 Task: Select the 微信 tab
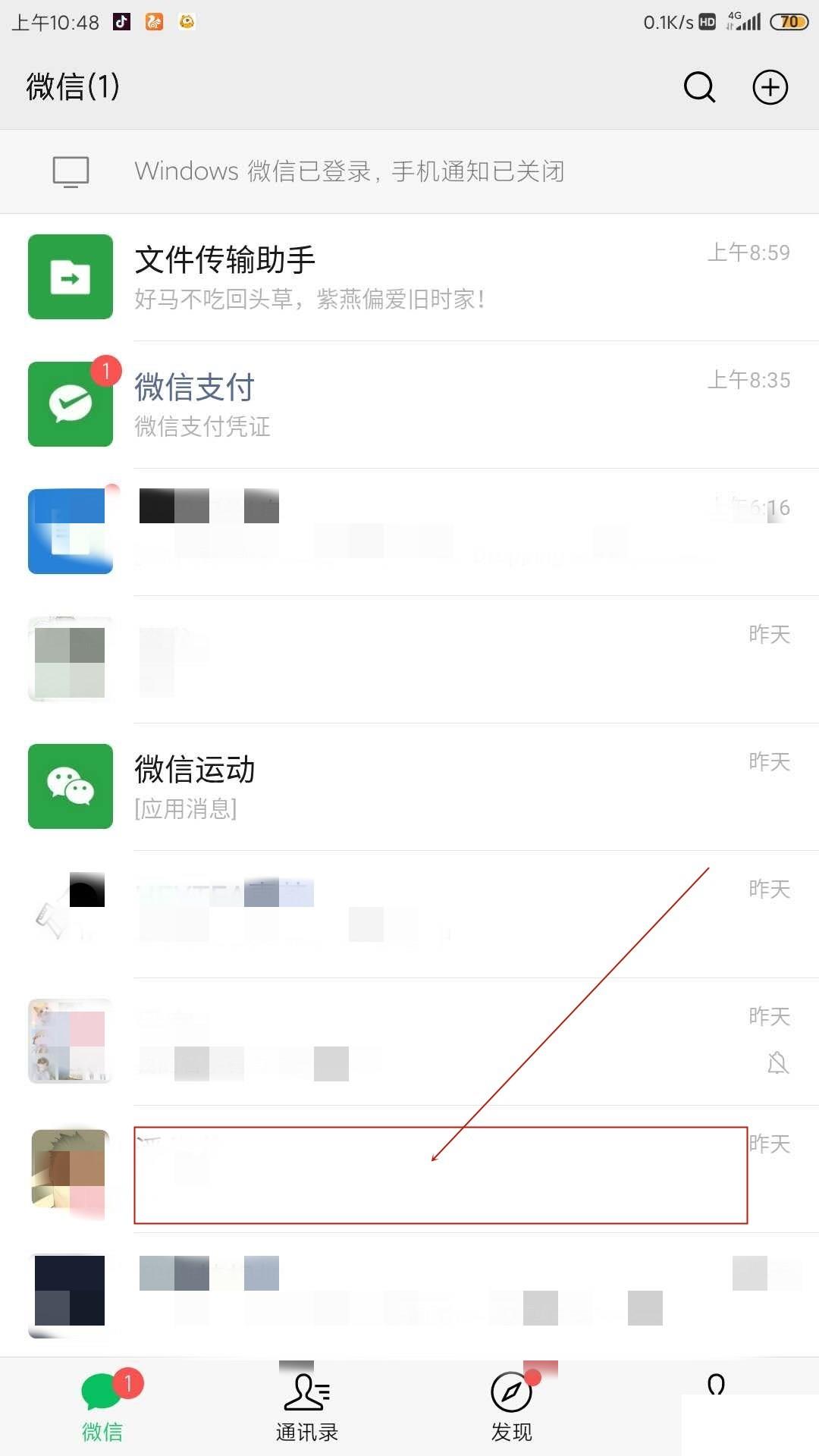coord(102,1407)
